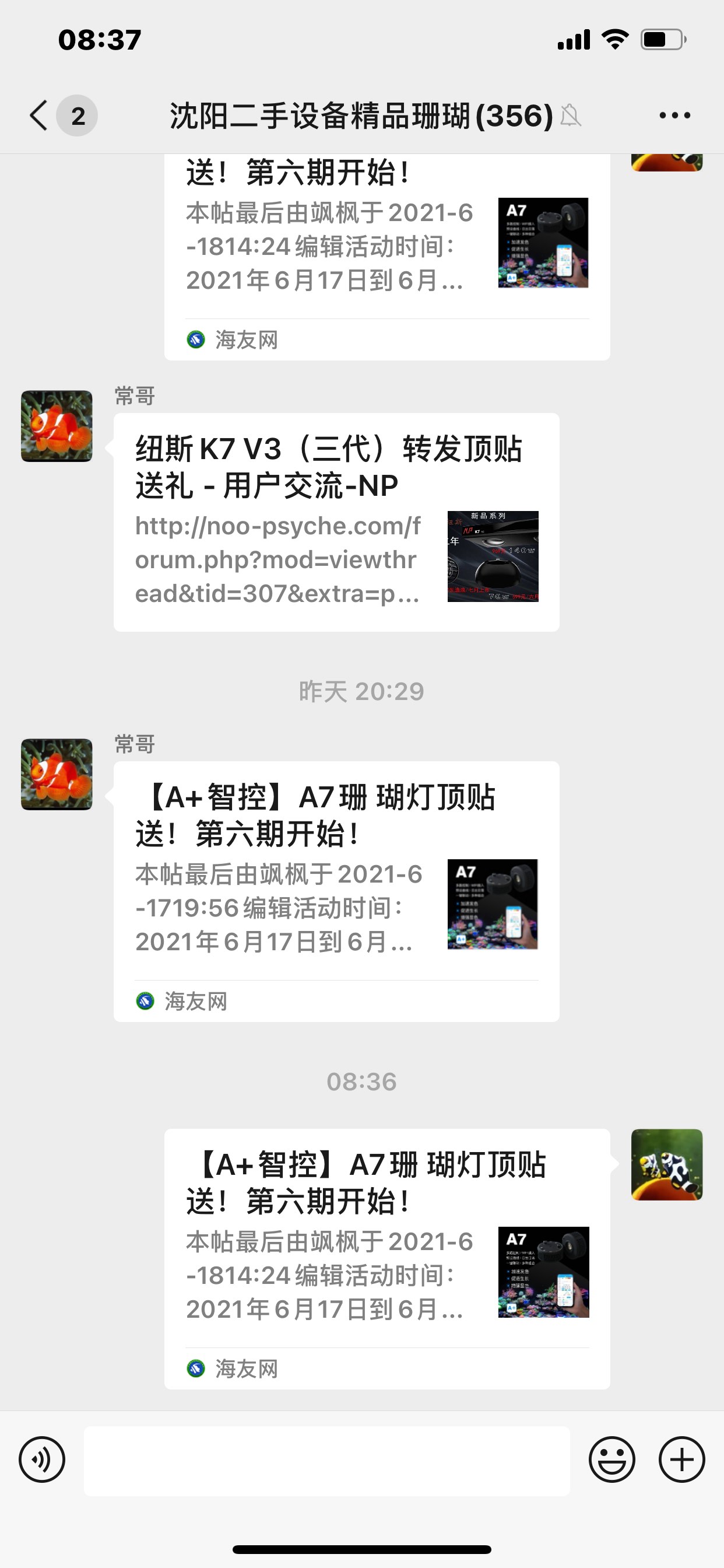The image size is (724, 1568).
Task: Open the A7 珊瑚灯 card sent at 08:36
Action: click(387, 1258)
